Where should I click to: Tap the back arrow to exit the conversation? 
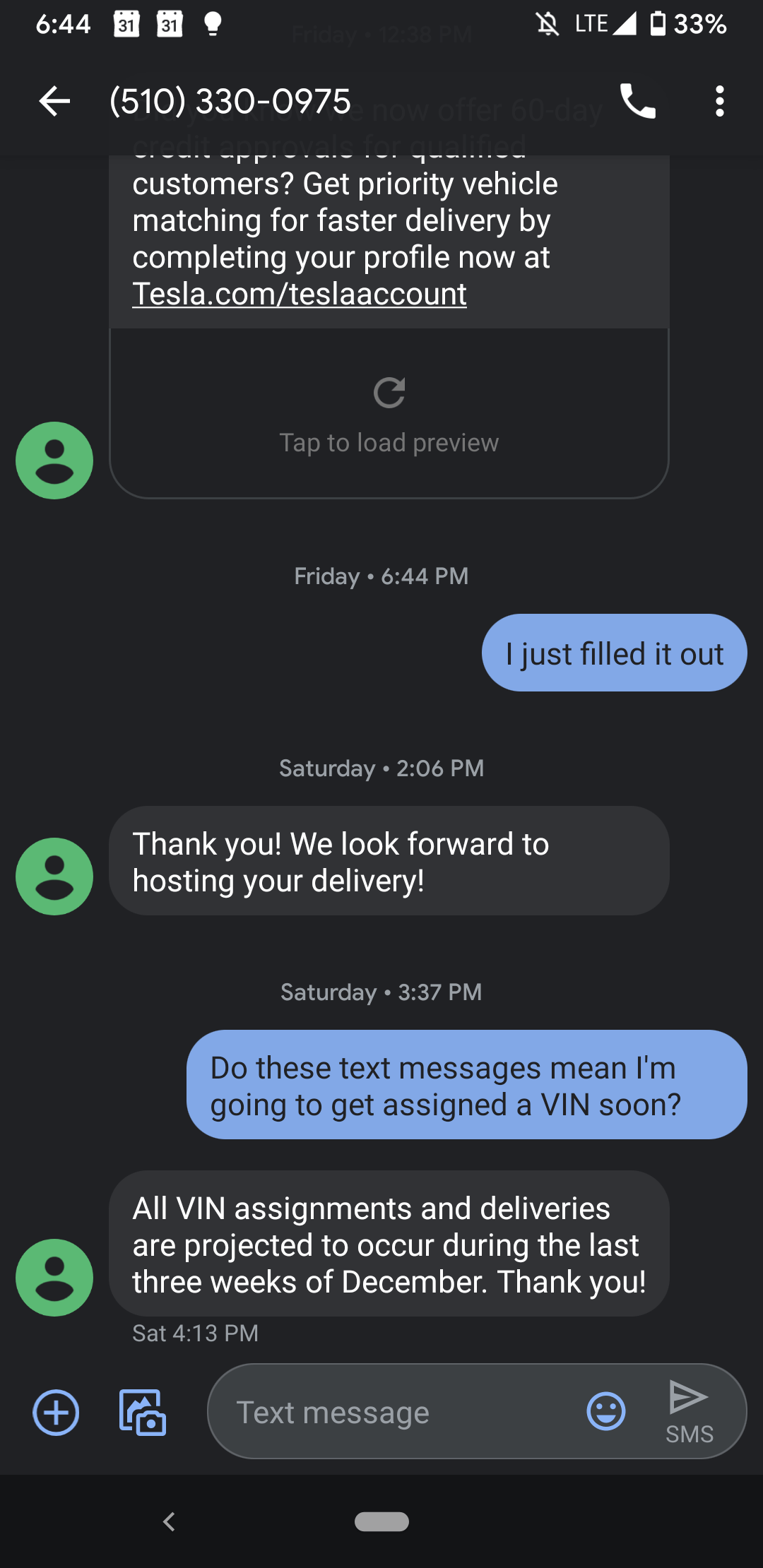(53, 101)
